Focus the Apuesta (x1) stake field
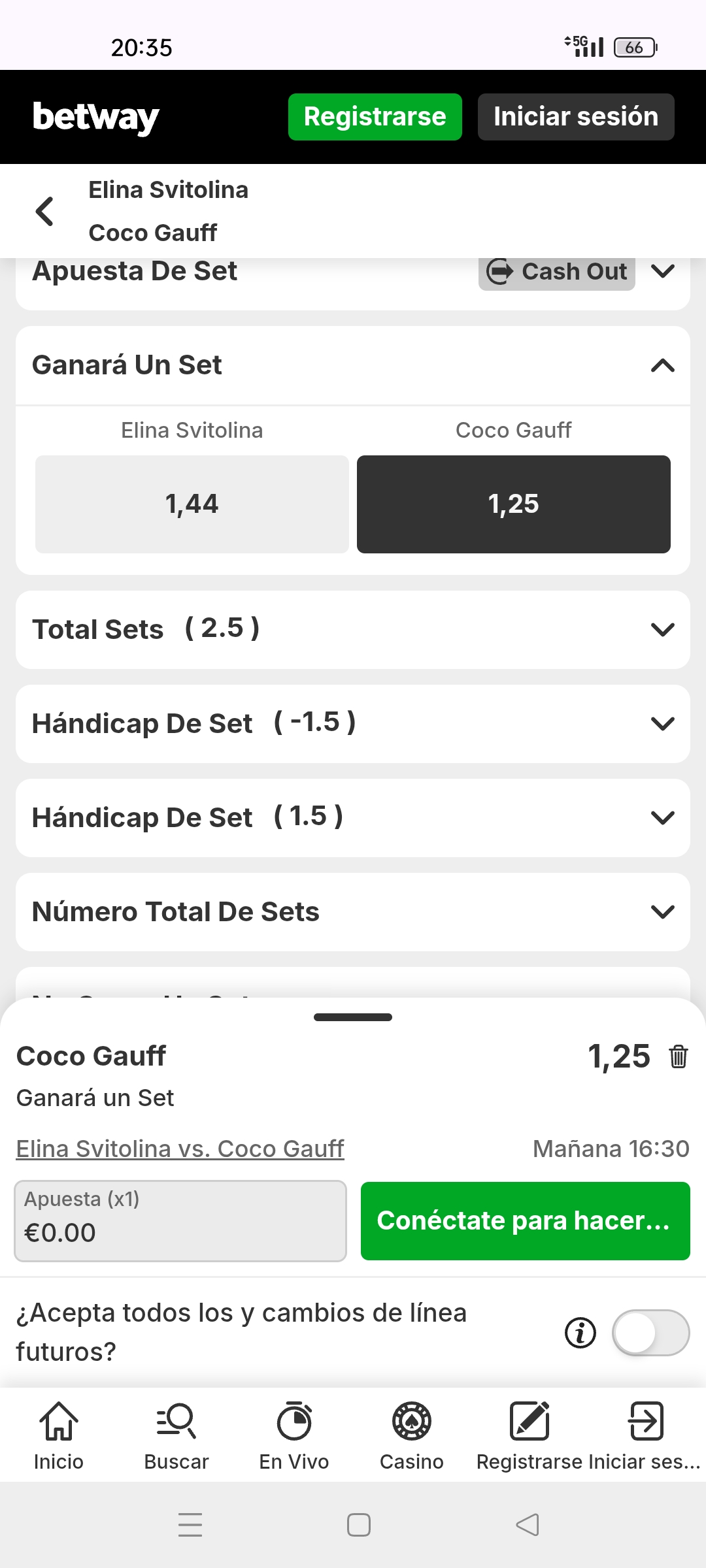Image resolution: width=706 pixels, height=1568 pixels. coord(180,1220)
